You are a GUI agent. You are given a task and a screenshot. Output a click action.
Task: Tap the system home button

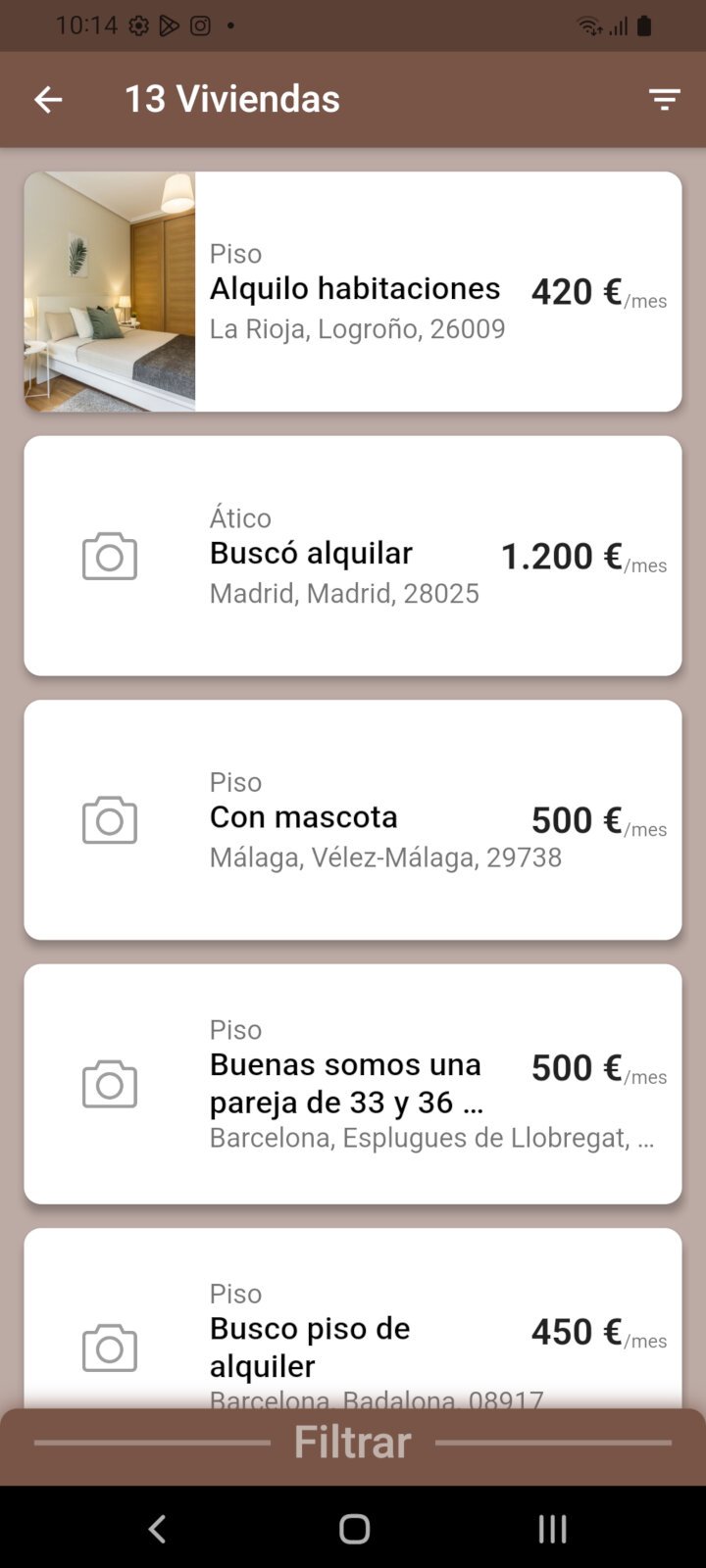pos(354,1528)
